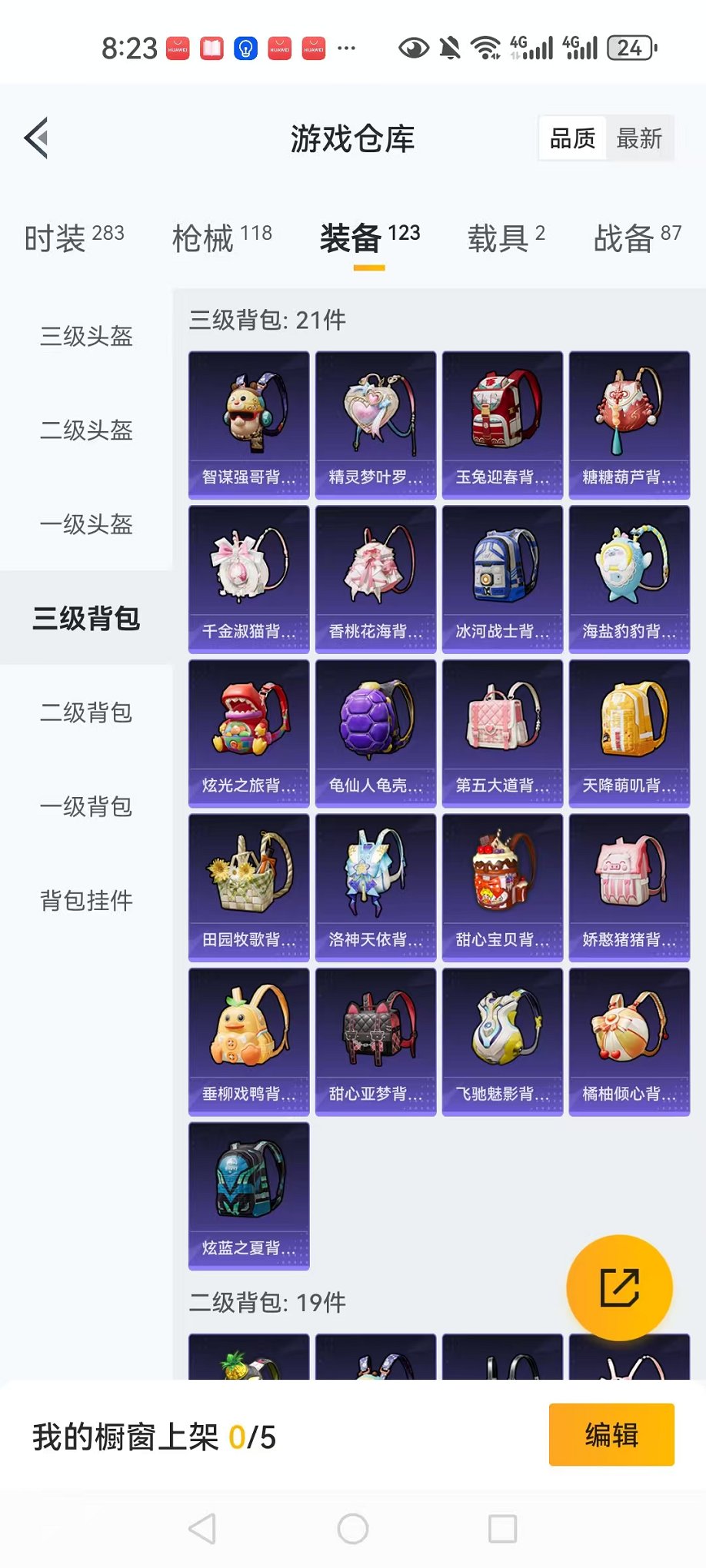
Task: Sort warehouse by 最新
Action: [639, 139]
